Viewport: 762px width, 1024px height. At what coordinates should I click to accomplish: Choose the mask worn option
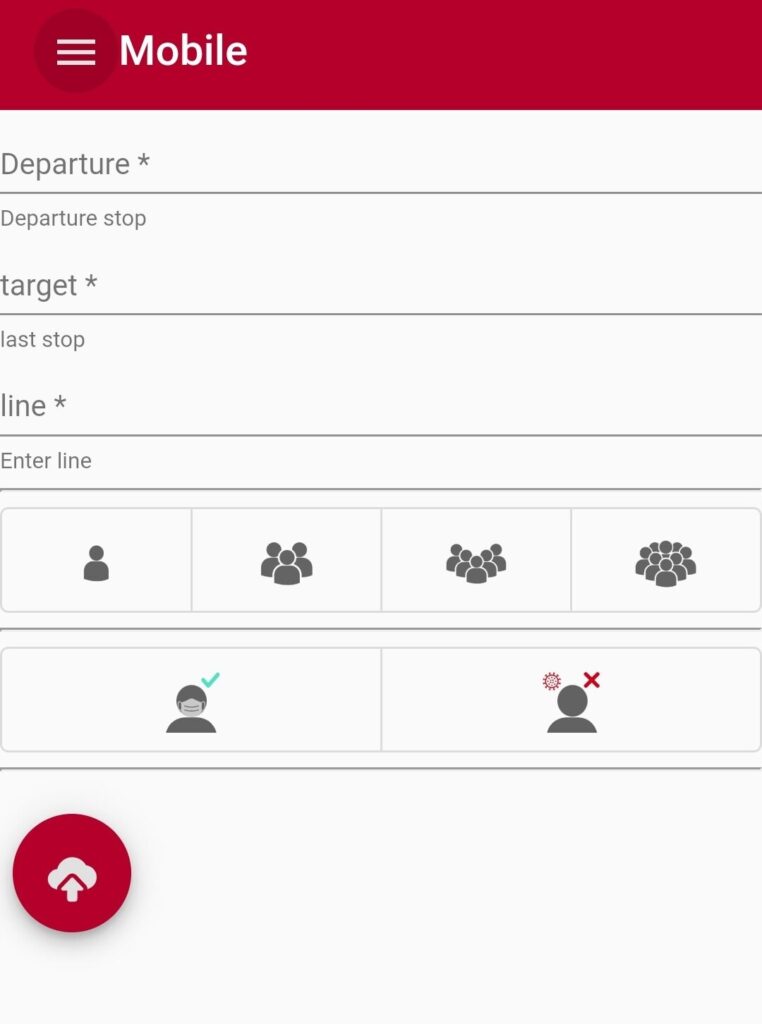(191, 700)
